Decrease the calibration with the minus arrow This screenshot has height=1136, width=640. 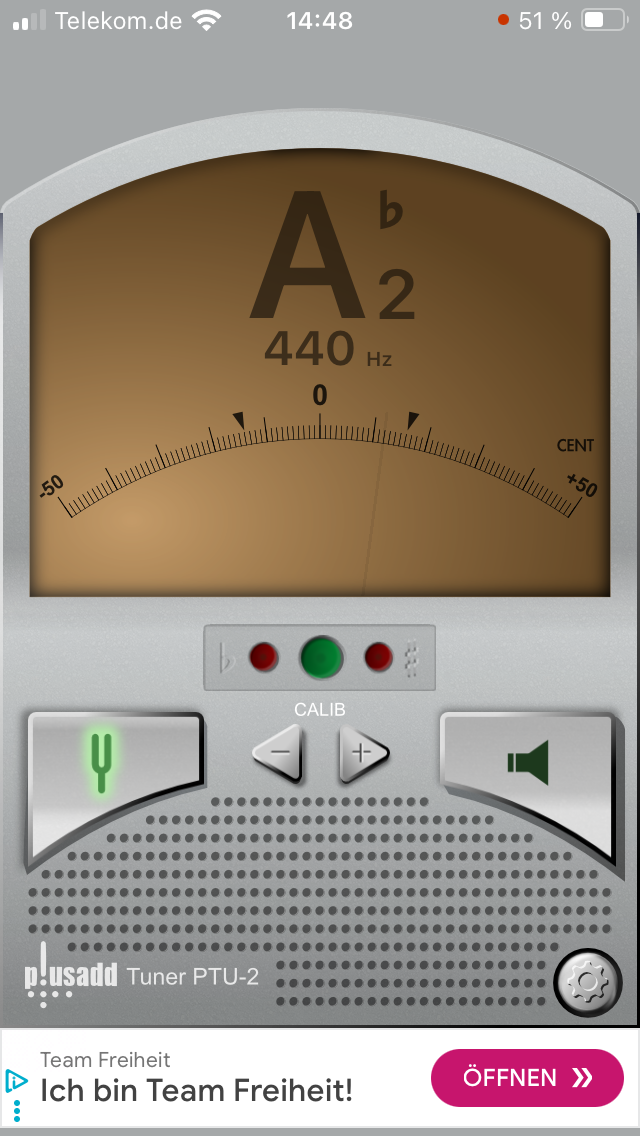(278, 753)
